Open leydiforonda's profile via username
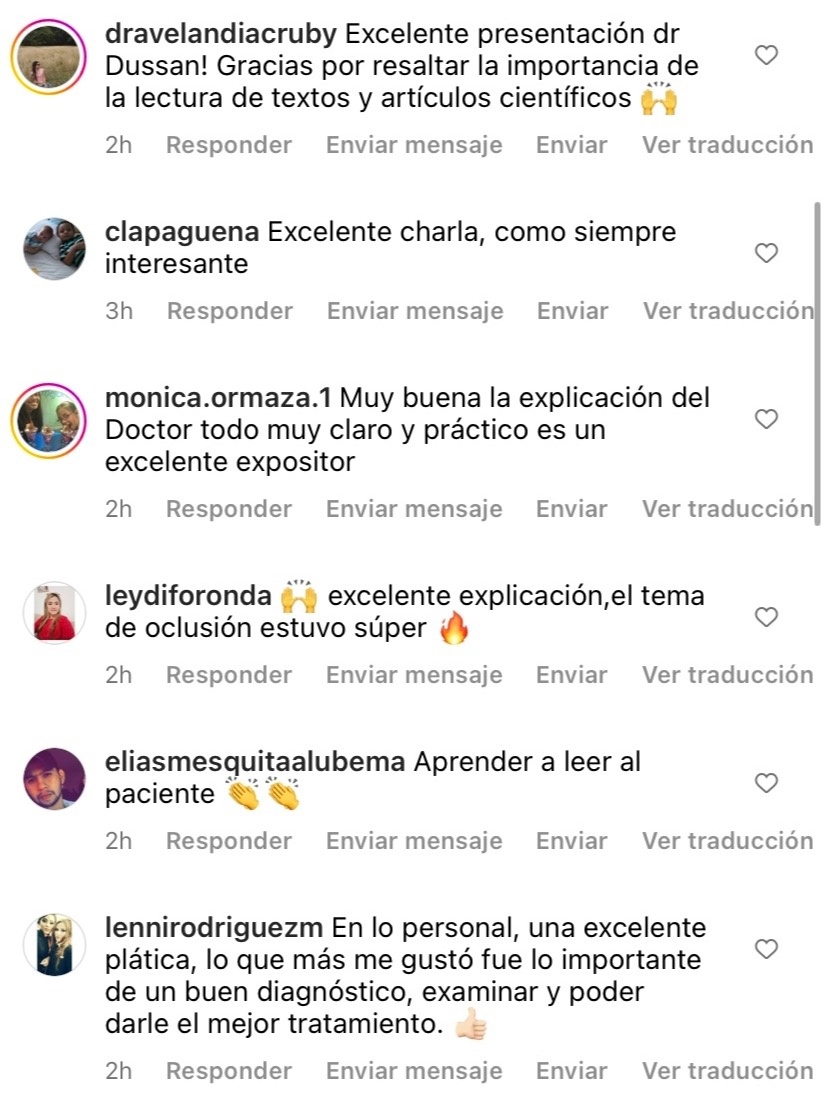The image size is (823, 1109). click(x=188, y=597)
